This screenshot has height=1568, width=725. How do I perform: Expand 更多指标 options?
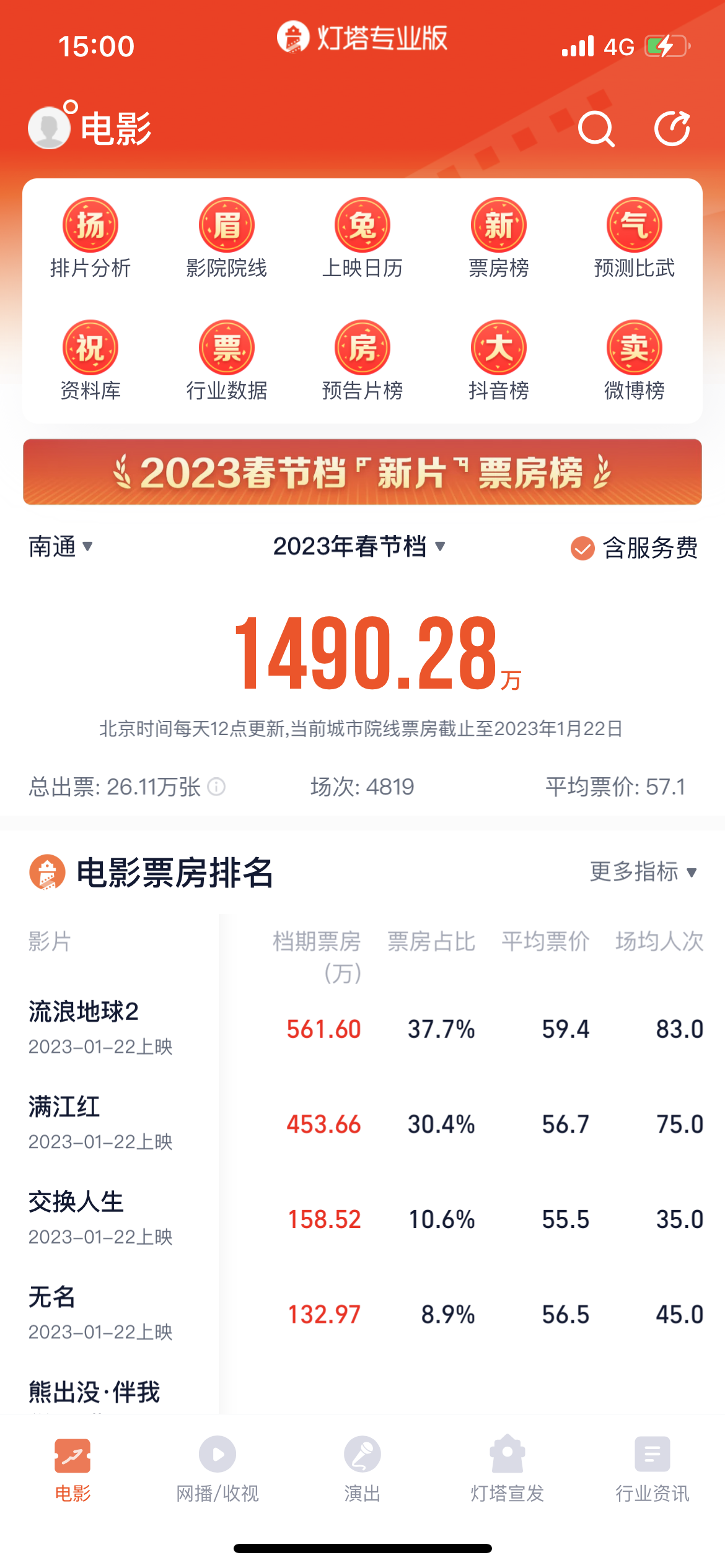(x=643, y=872)
